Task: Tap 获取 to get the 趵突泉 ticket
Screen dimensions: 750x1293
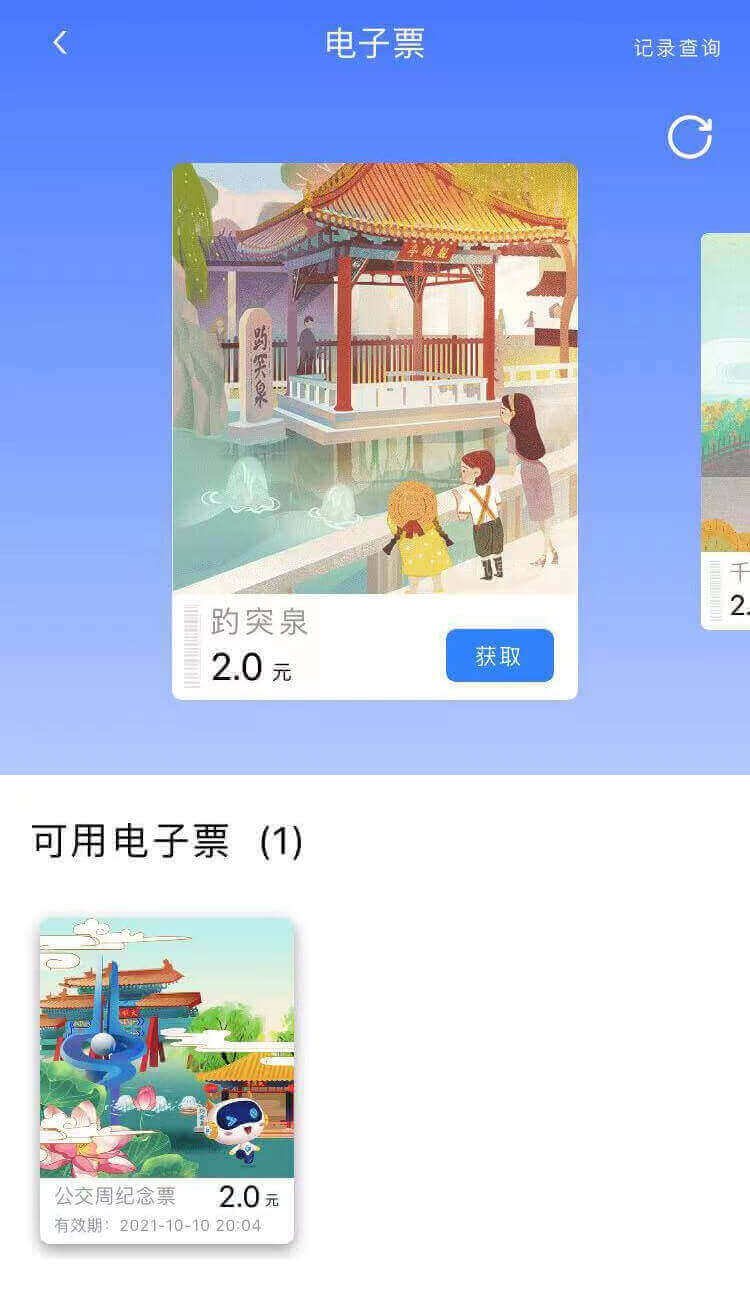Action: (499, 656)
